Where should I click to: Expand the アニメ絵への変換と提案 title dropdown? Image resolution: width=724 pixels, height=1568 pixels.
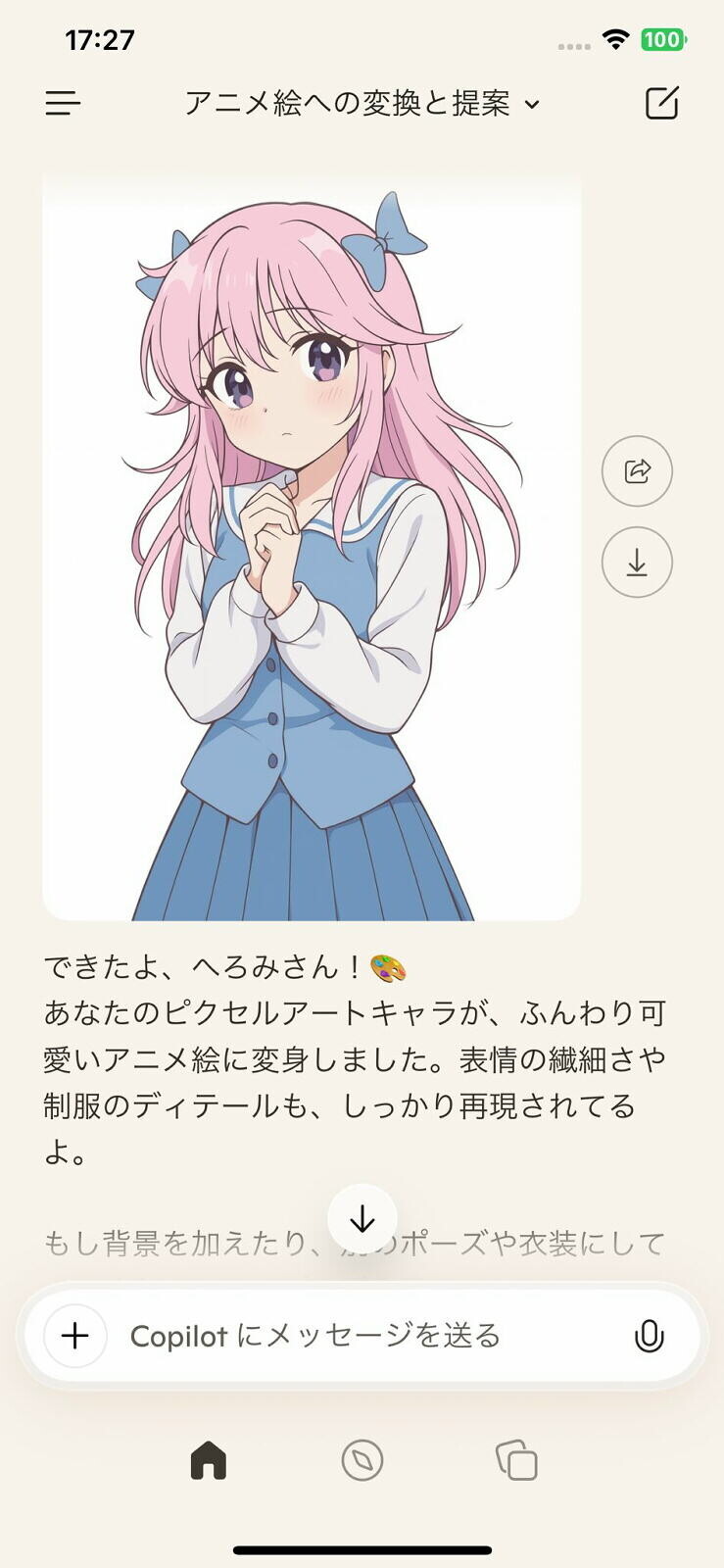[x=362, y=103]
